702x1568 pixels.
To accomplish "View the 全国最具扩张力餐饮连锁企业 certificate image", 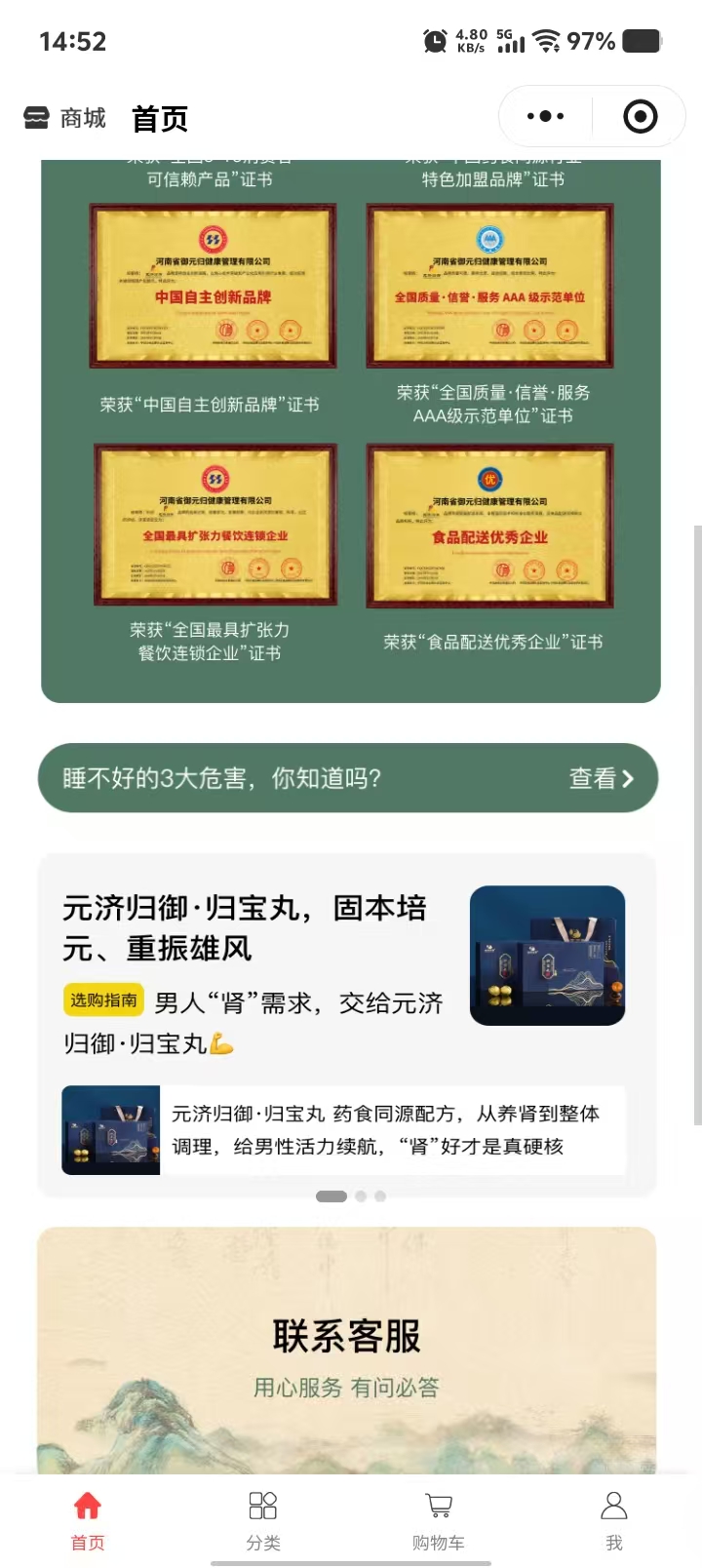I will (x=214, y=525).
